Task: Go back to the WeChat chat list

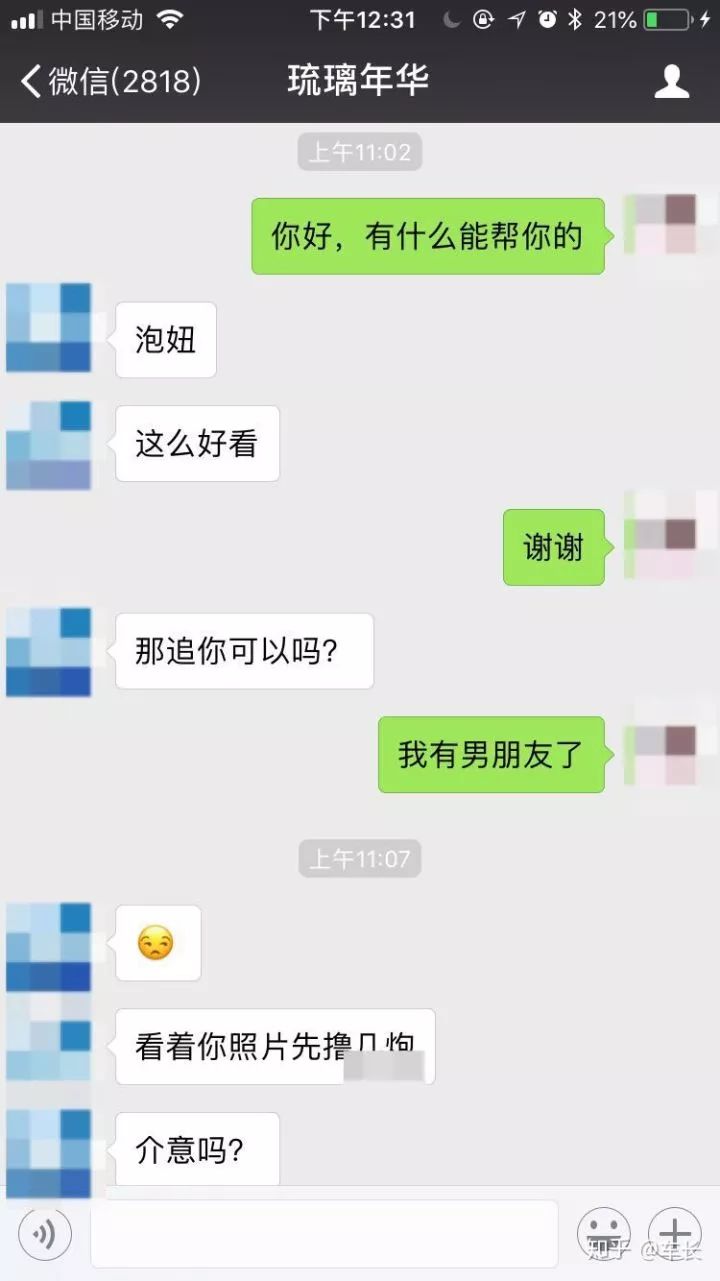Action: click(110, 81)
